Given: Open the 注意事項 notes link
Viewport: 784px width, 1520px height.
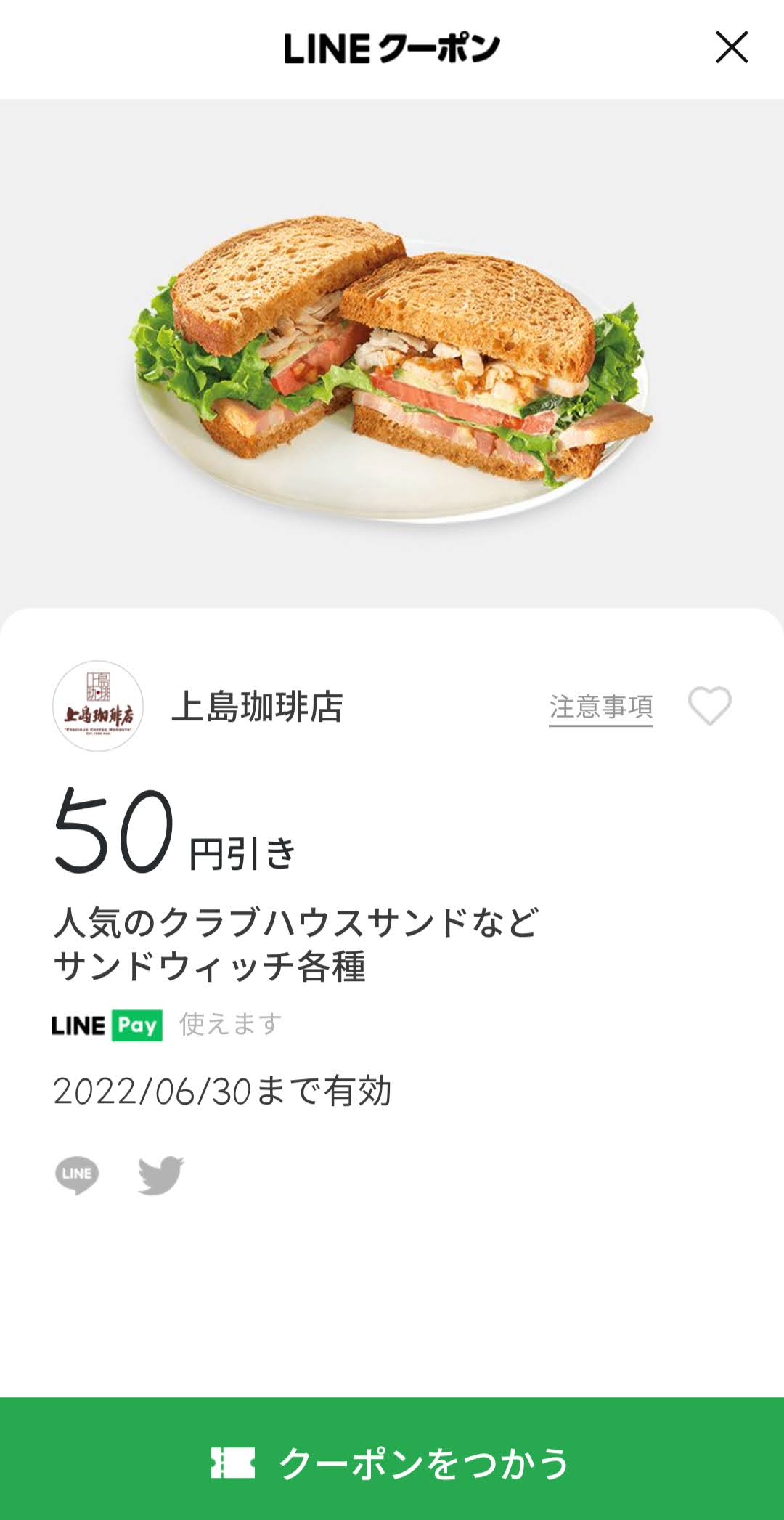Looking at the screenshot, I should point(601,707).
